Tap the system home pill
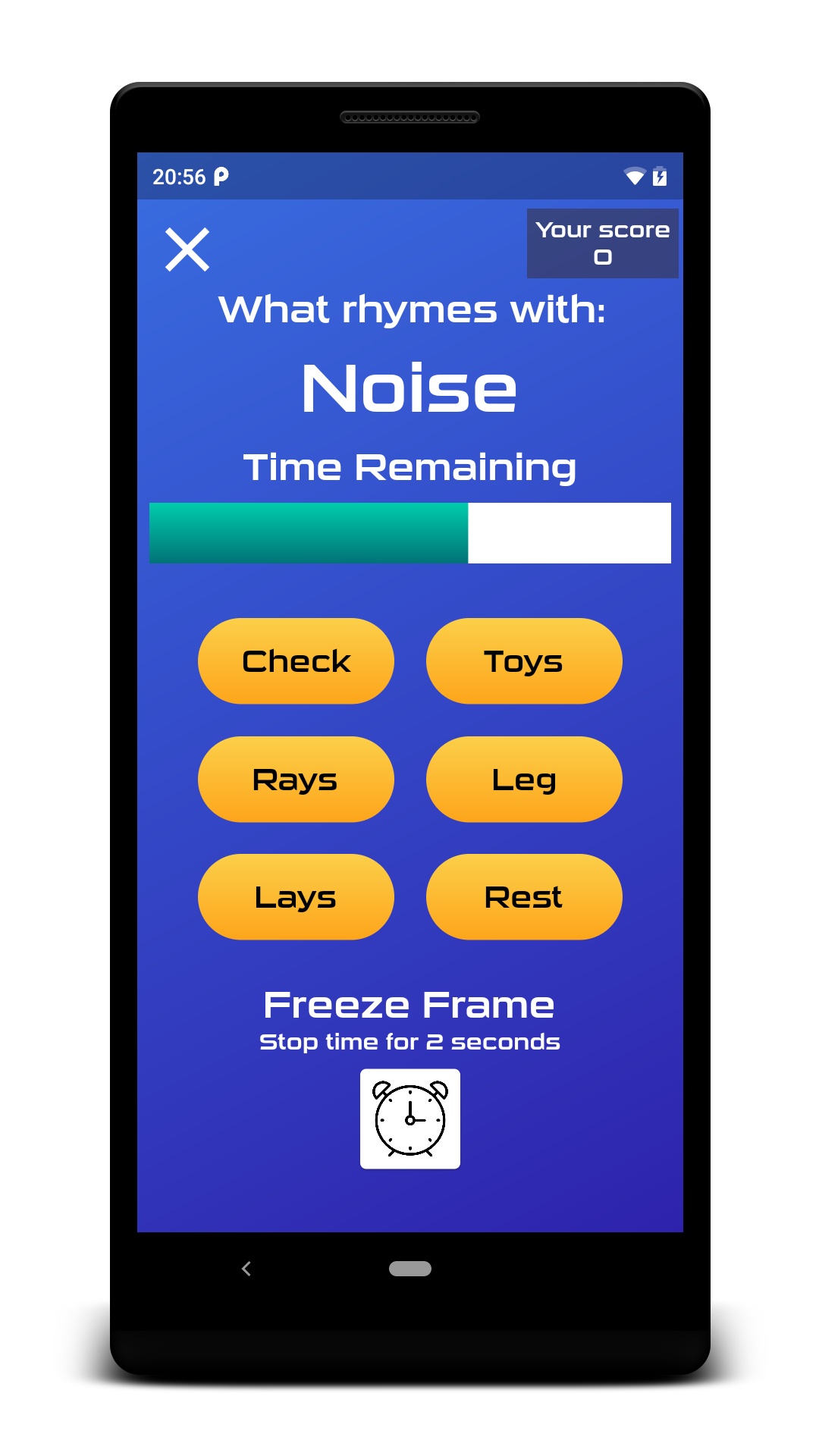 (409, 1269)
